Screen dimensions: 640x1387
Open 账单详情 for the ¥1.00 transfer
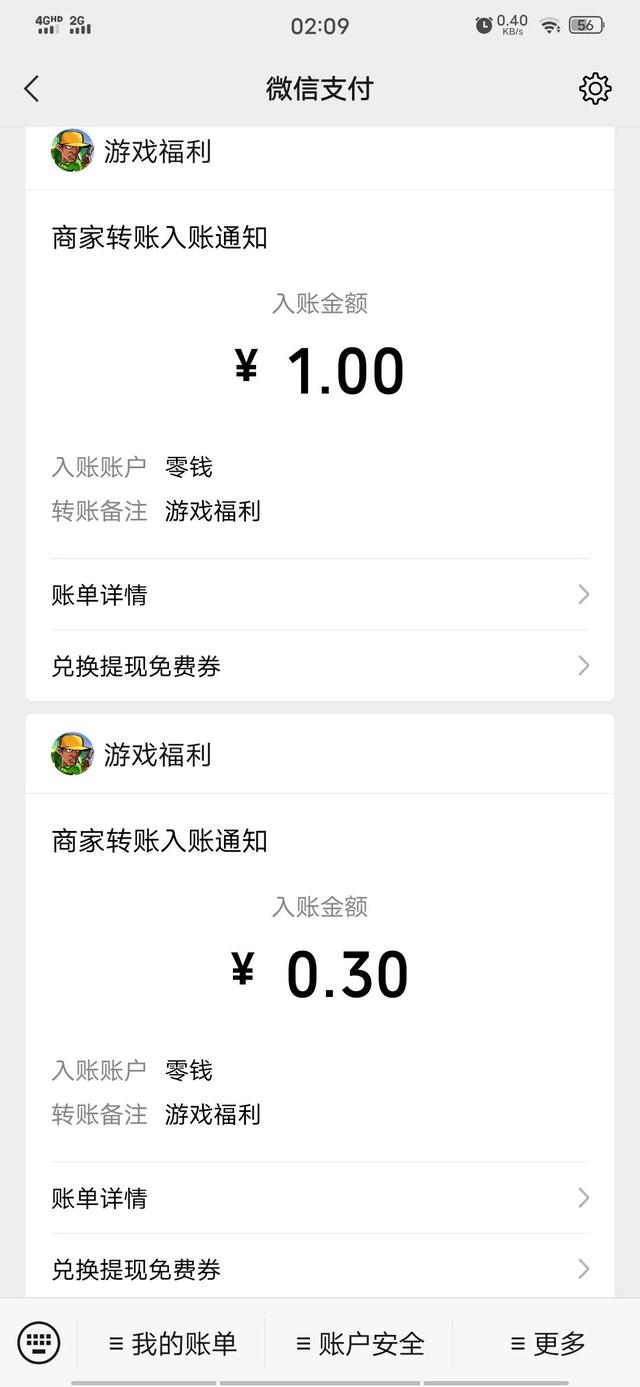point(320,595)
